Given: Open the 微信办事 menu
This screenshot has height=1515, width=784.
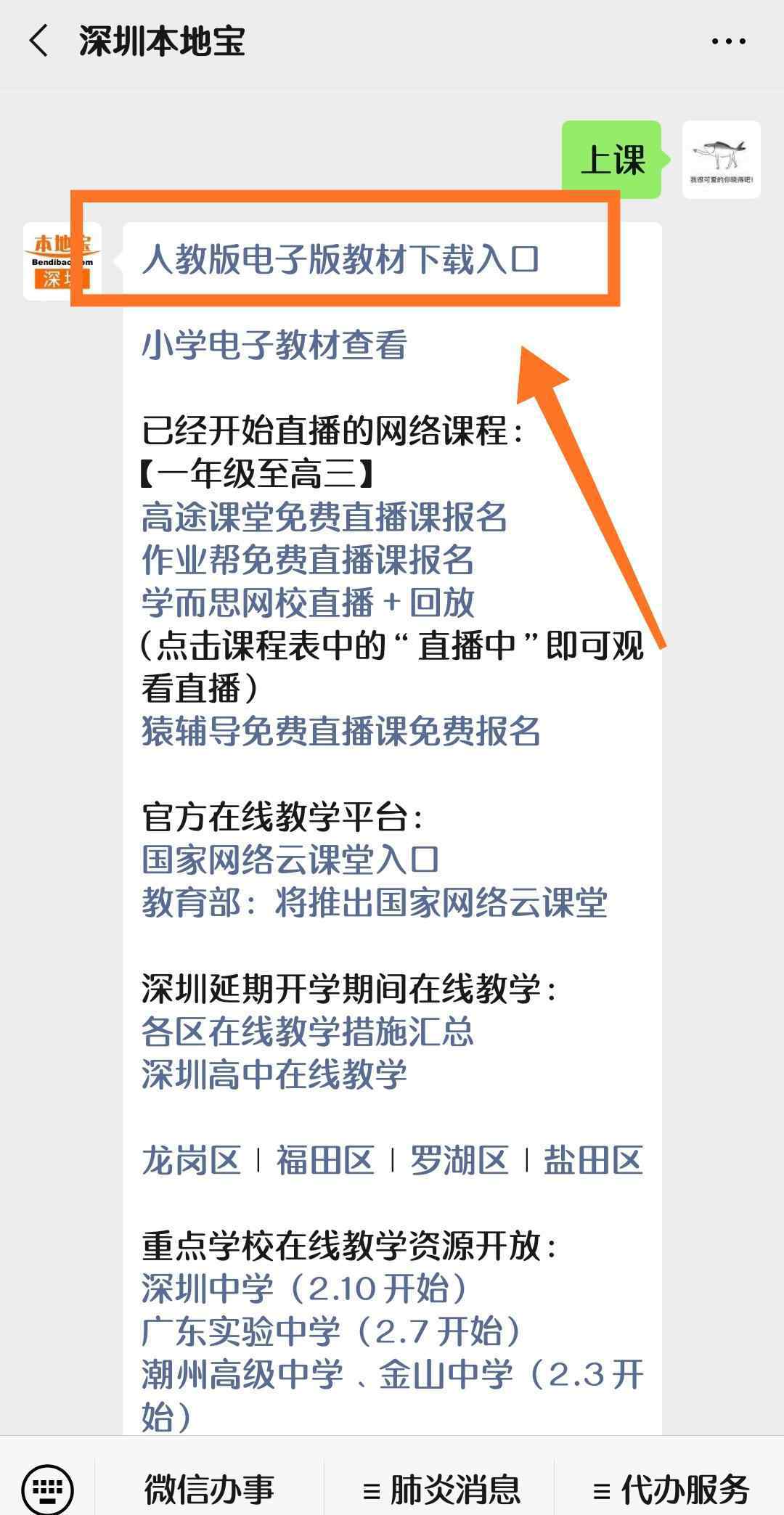Looking at the screenshot, I should 210,1489.
